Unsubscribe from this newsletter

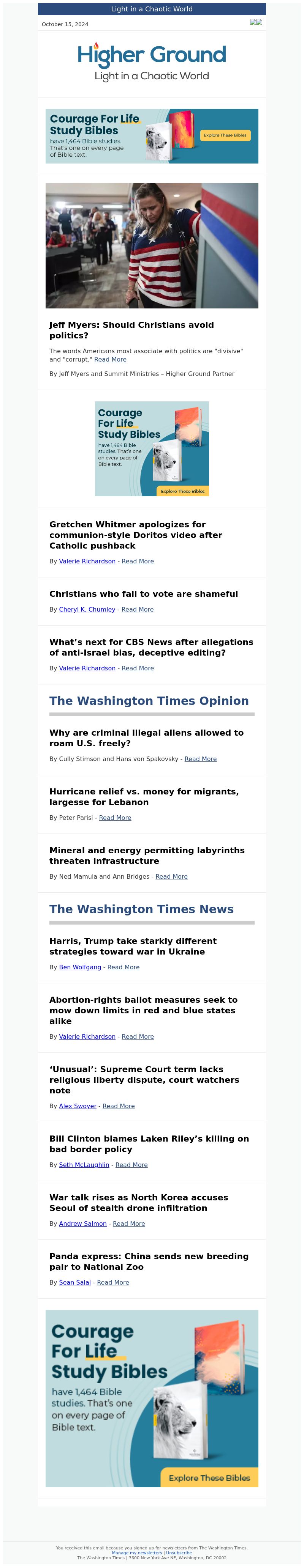click(179, 1553)
